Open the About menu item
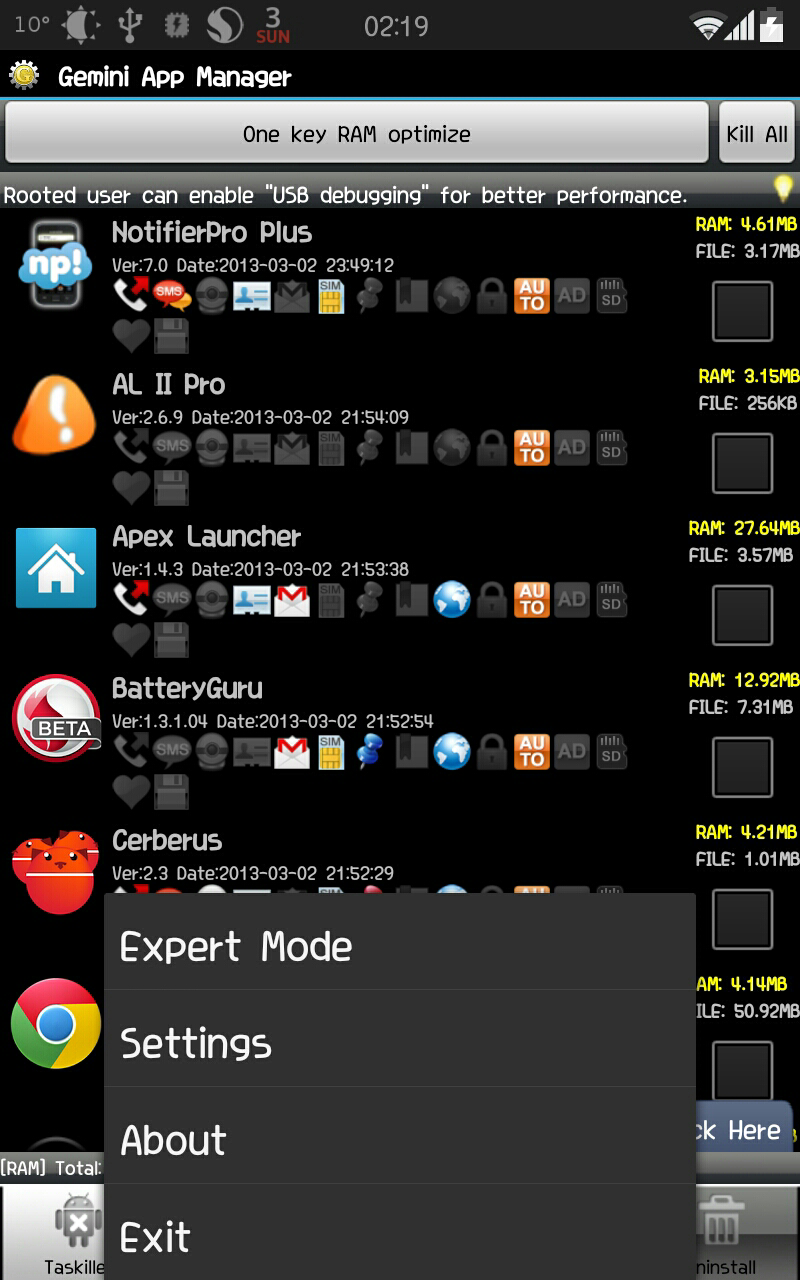Image resolution: width=800 pixels, height=1280 pixels. (x=400, y=1140)
